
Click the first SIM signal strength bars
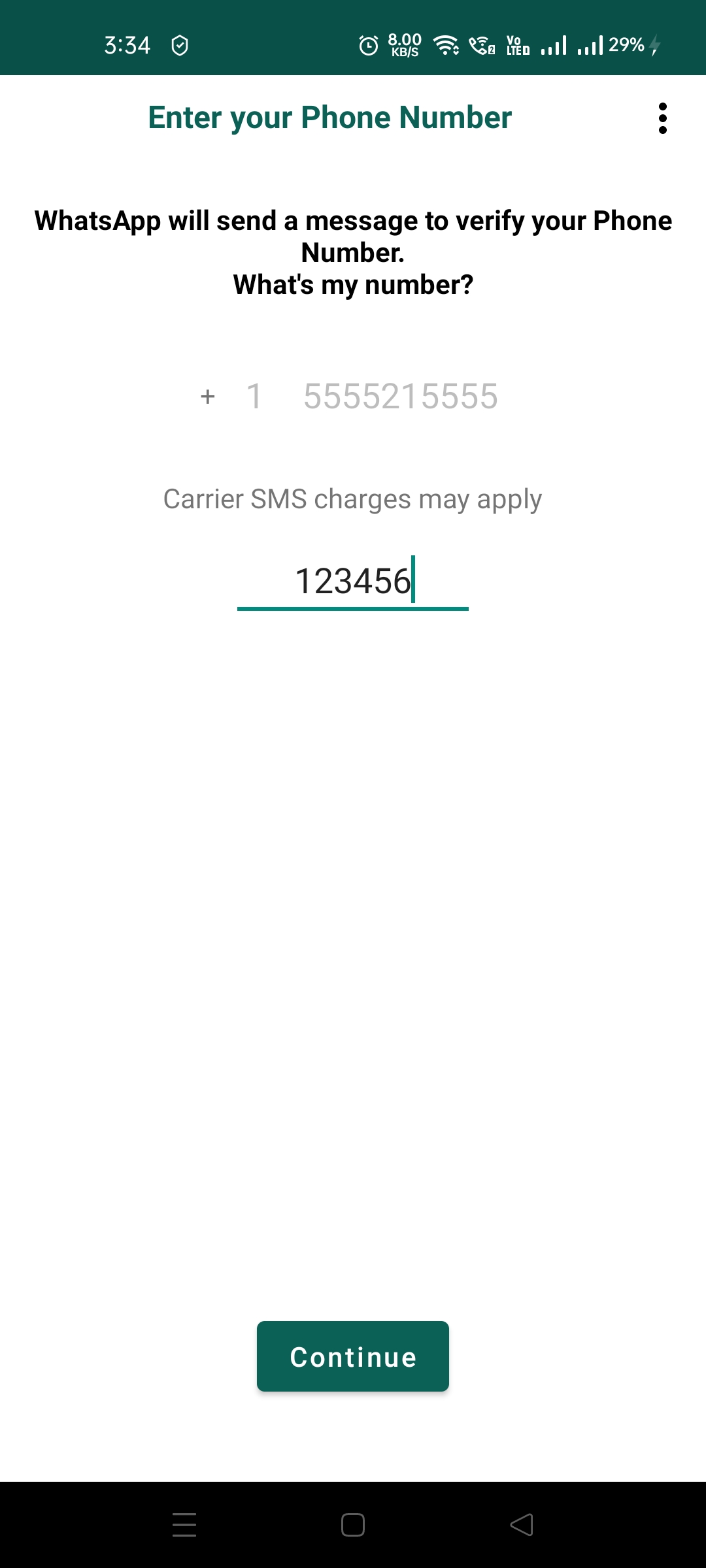click(x=554, y=44)
